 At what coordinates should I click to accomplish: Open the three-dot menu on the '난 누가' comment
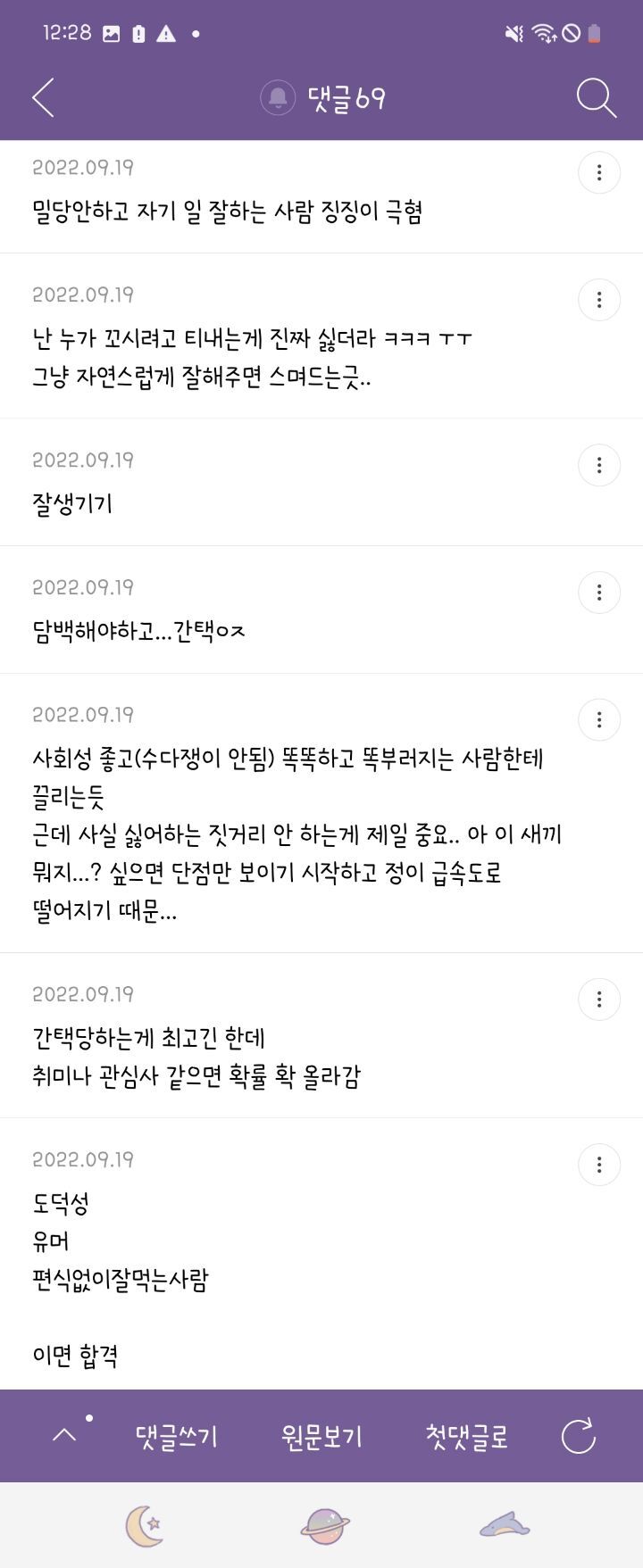(x=599, y=300)
